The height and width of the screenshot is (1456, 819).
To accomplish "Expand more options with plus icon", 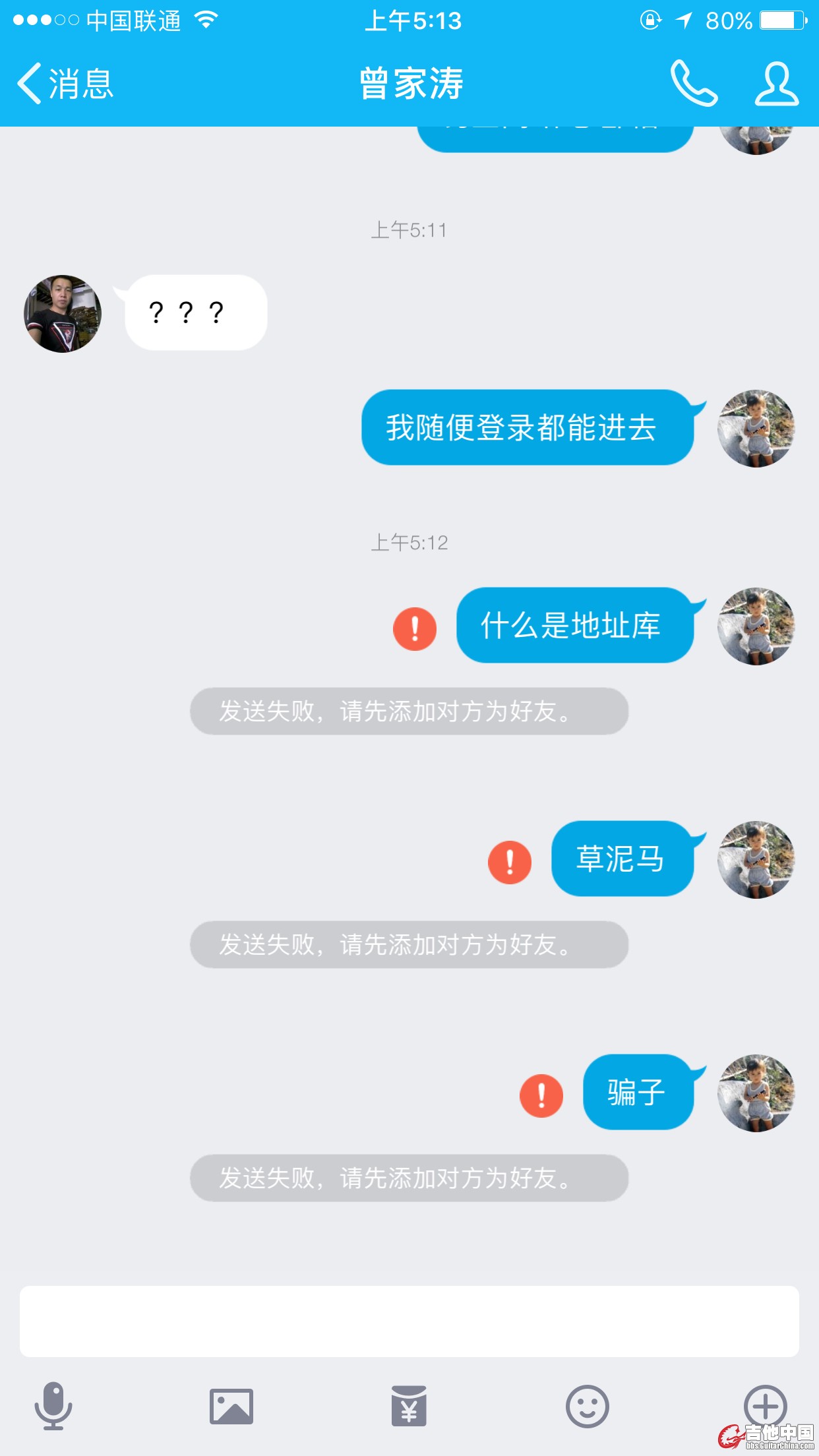I will click(765, 1406).
